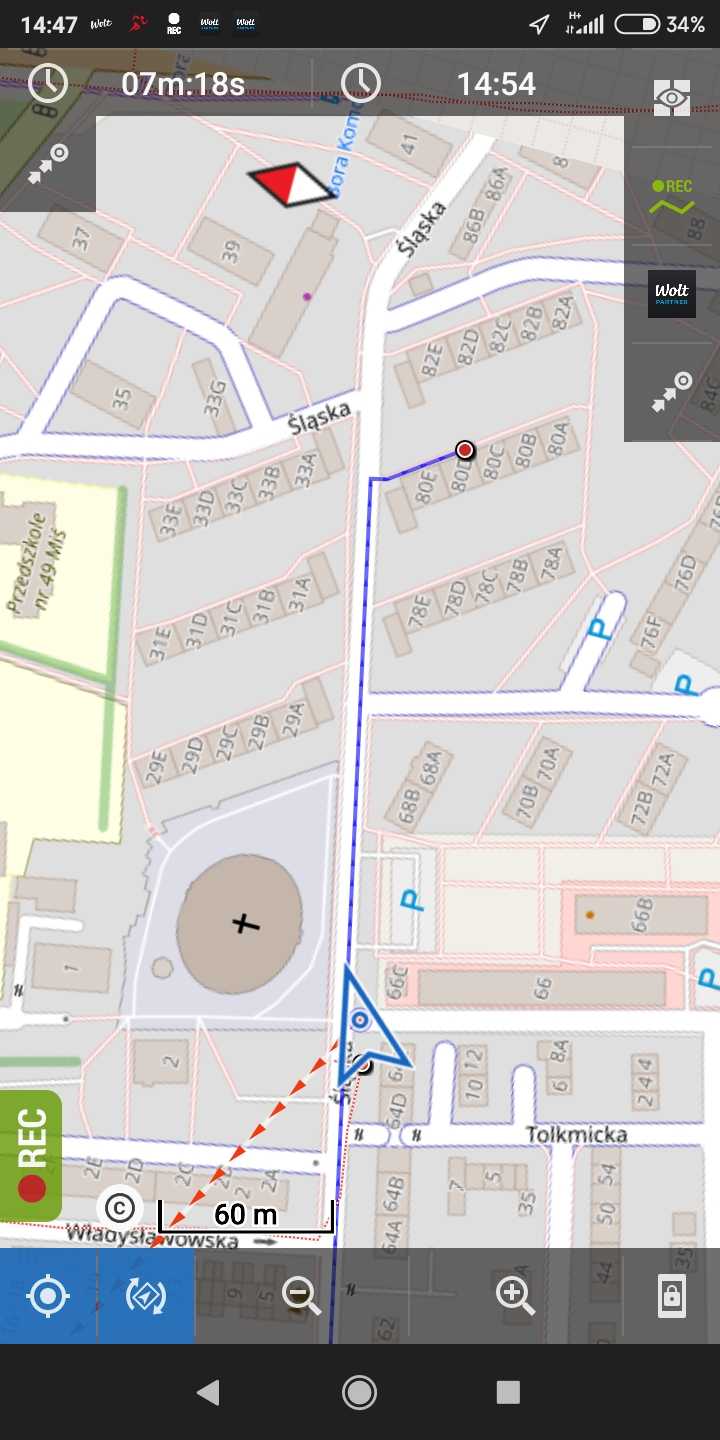Viewport: 720px width, 1440px height.
Task: Return to the home screen
Action: pos(359,1392)
